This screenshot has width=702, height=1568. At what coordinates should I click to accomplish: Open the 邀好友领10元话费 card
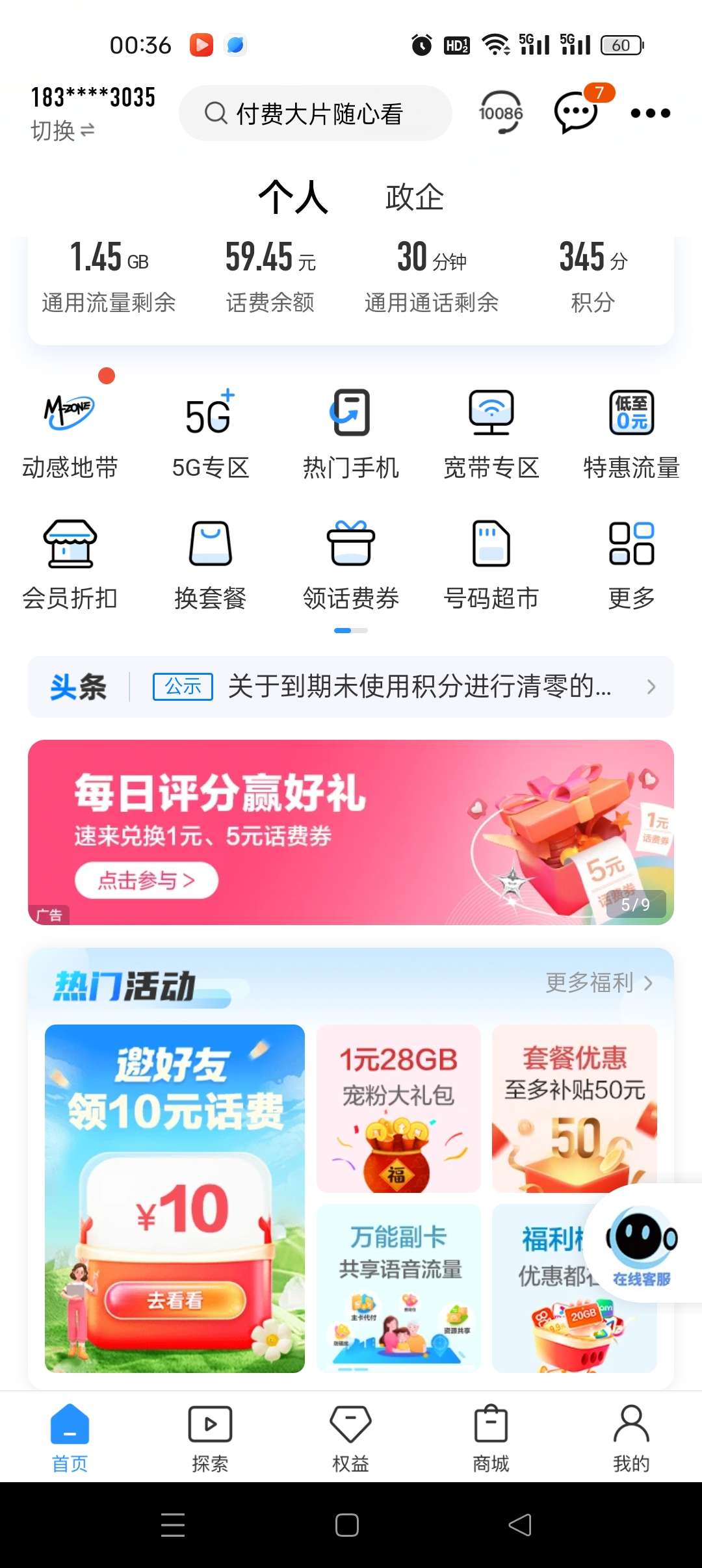tap(175, 1197)
